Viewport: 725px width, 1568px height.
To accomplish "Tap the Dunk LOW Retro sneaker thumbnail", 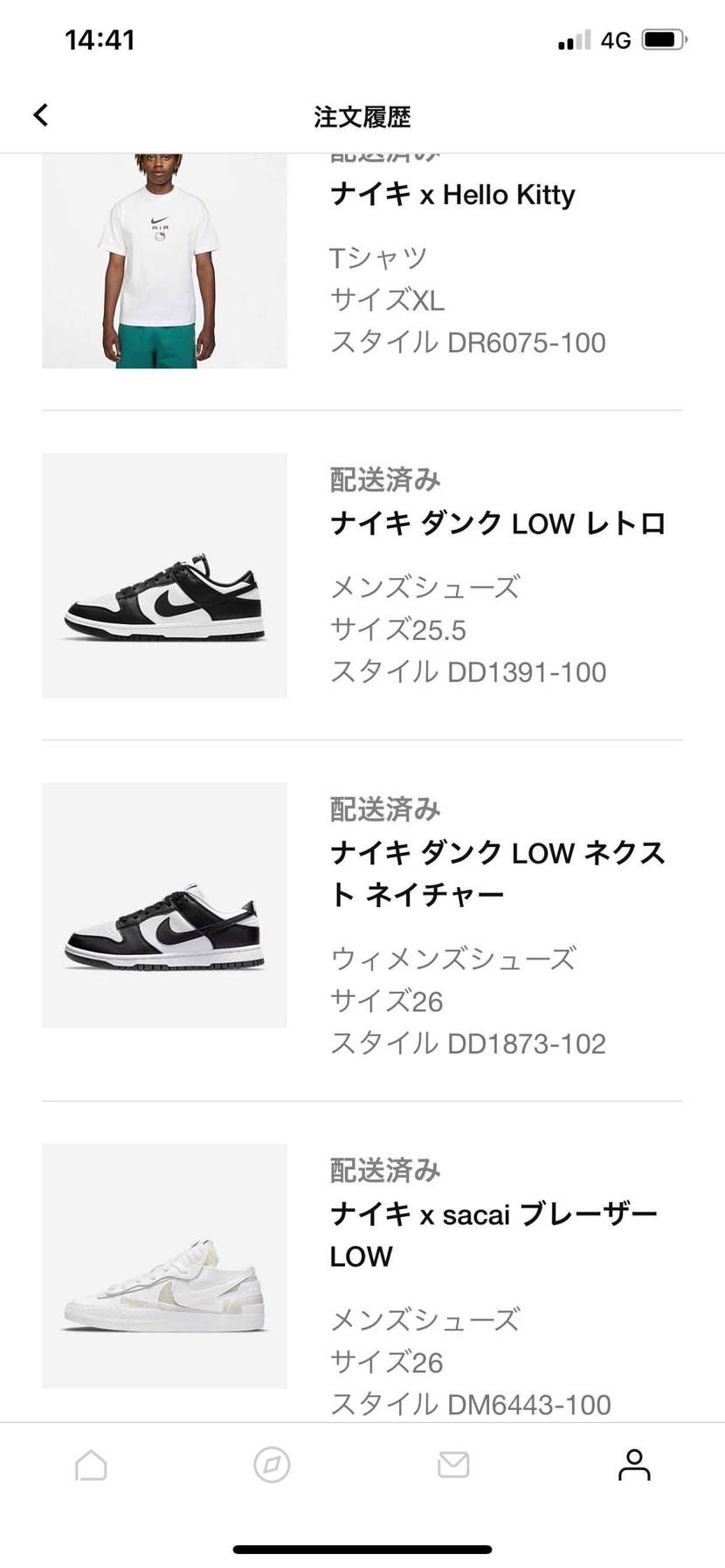I will pos(164,574).
